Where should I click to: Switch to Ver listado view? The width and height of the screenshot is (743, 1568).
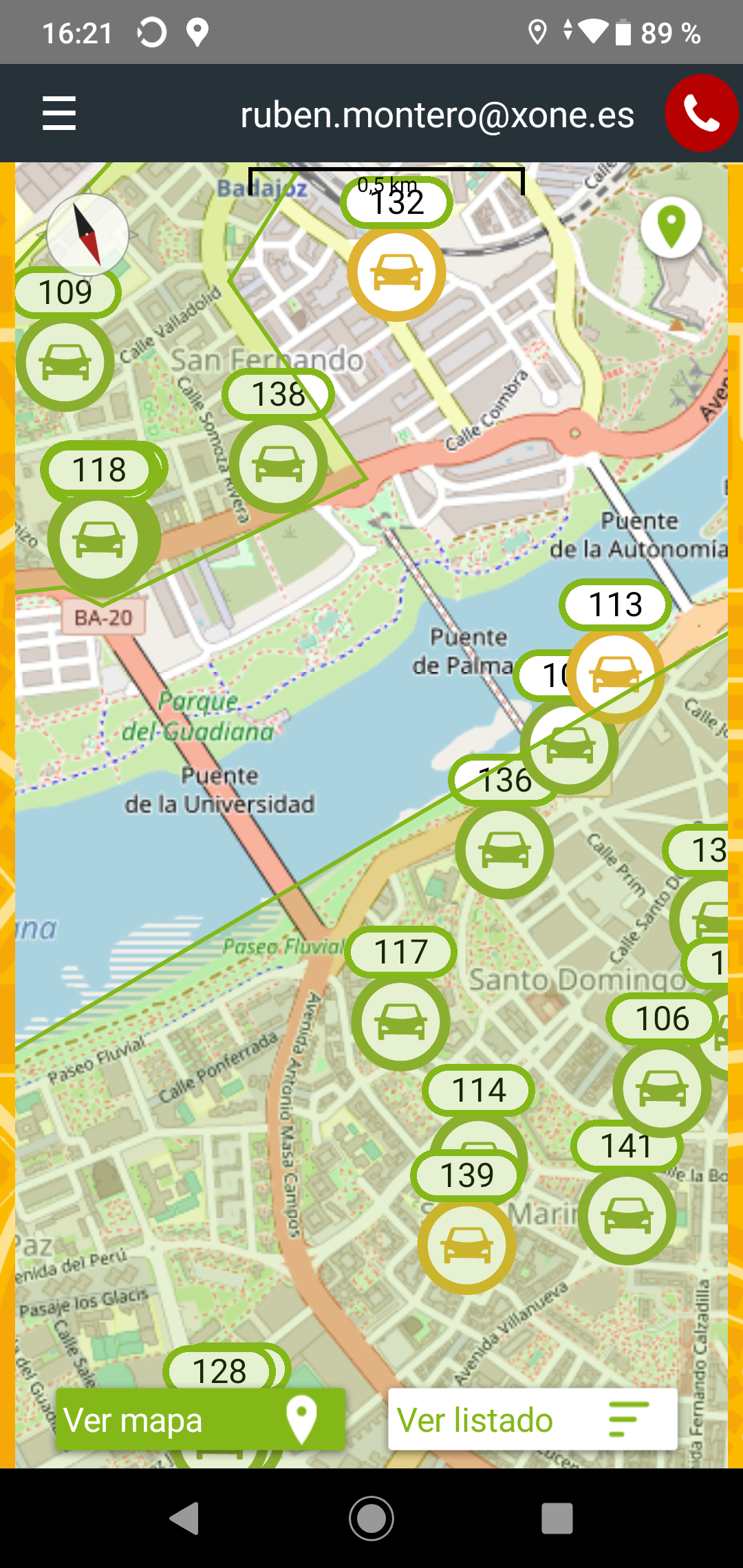(532, 1419)
